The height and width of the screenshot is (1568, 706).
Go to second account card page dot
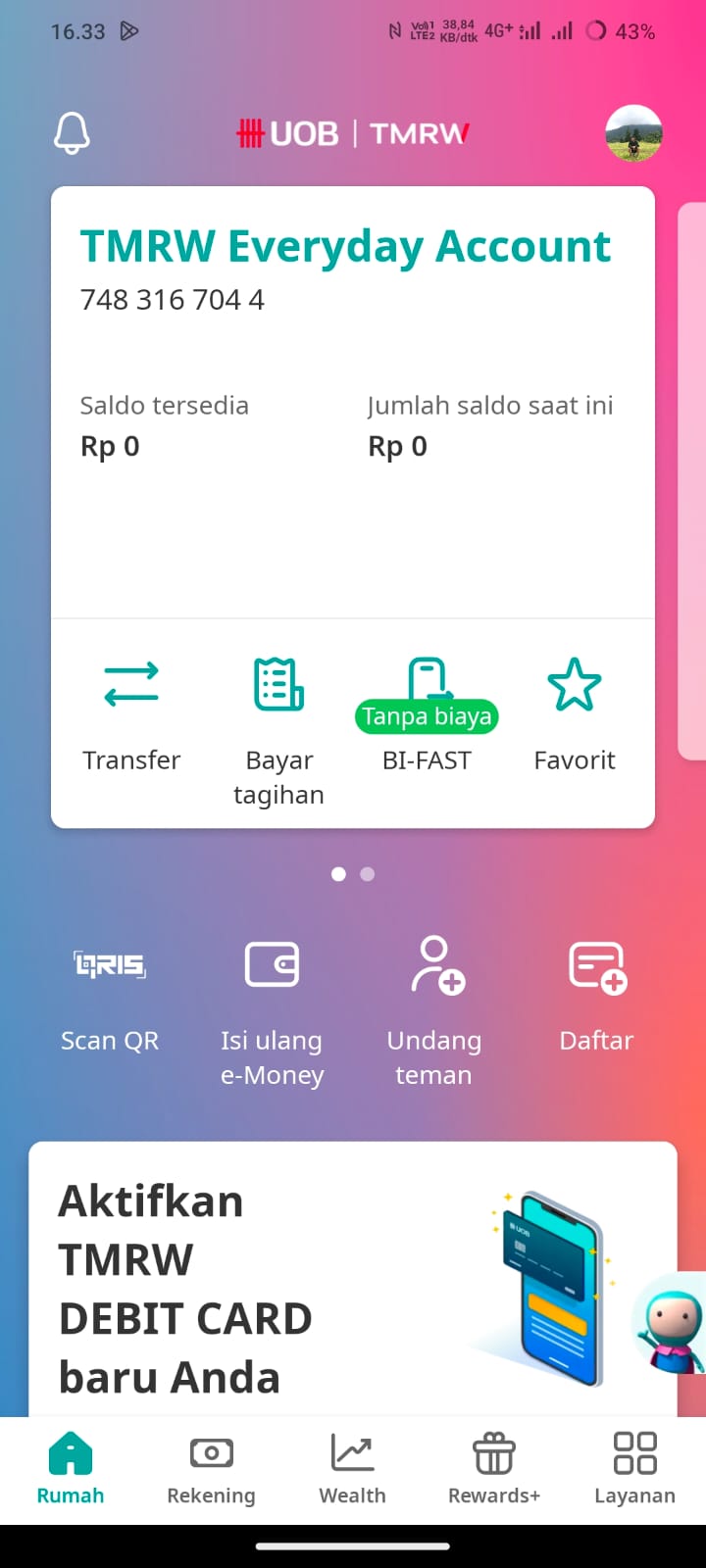click(368, 874)
